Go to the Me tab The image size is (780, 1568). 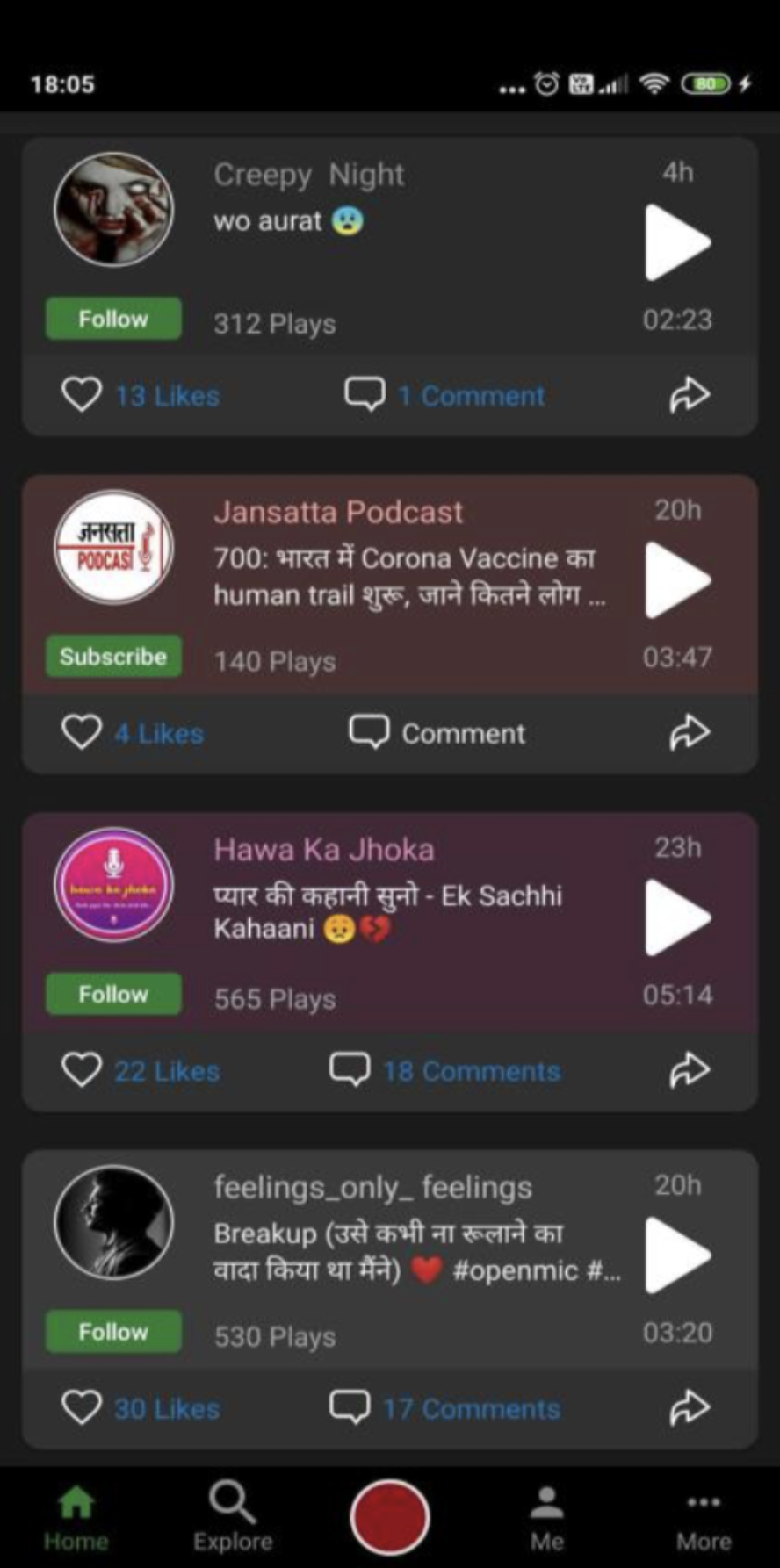coord(546,1517)
